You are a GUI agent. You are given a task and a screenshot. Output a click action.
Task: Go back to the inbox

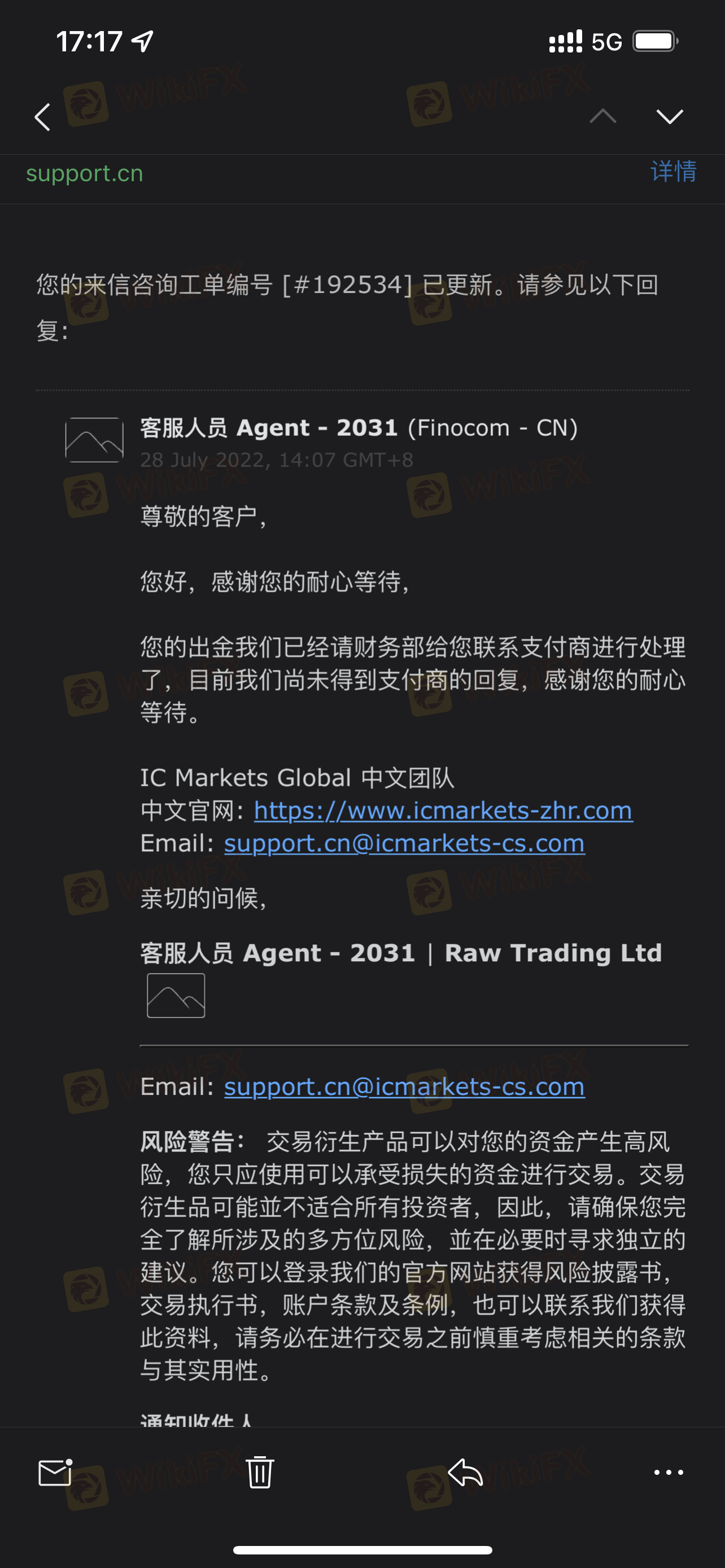[42, 117]
